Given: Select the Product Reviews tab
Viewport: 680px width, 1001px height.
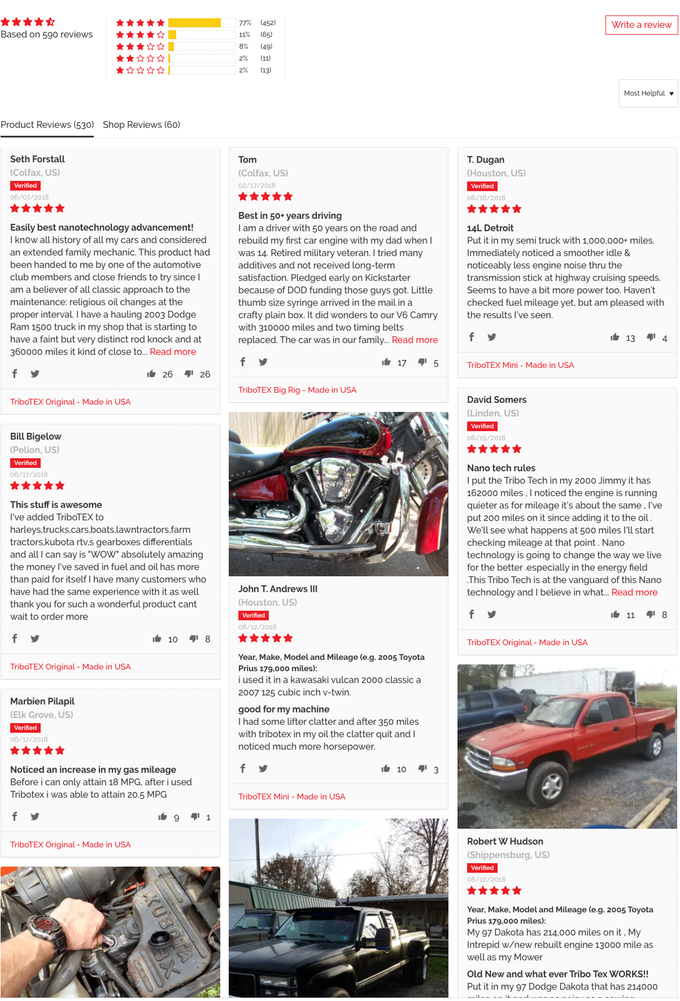Looking at the screenshot, I should click(x=47, y=125).
